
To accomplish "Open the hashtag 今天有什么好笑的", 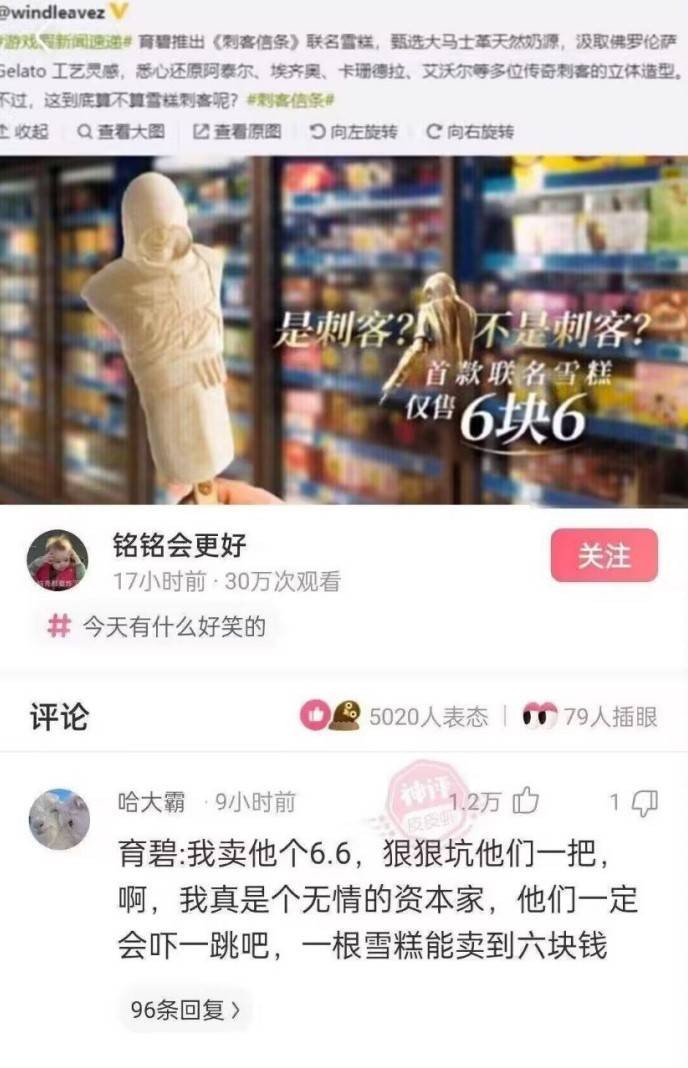I will (160, 627).
